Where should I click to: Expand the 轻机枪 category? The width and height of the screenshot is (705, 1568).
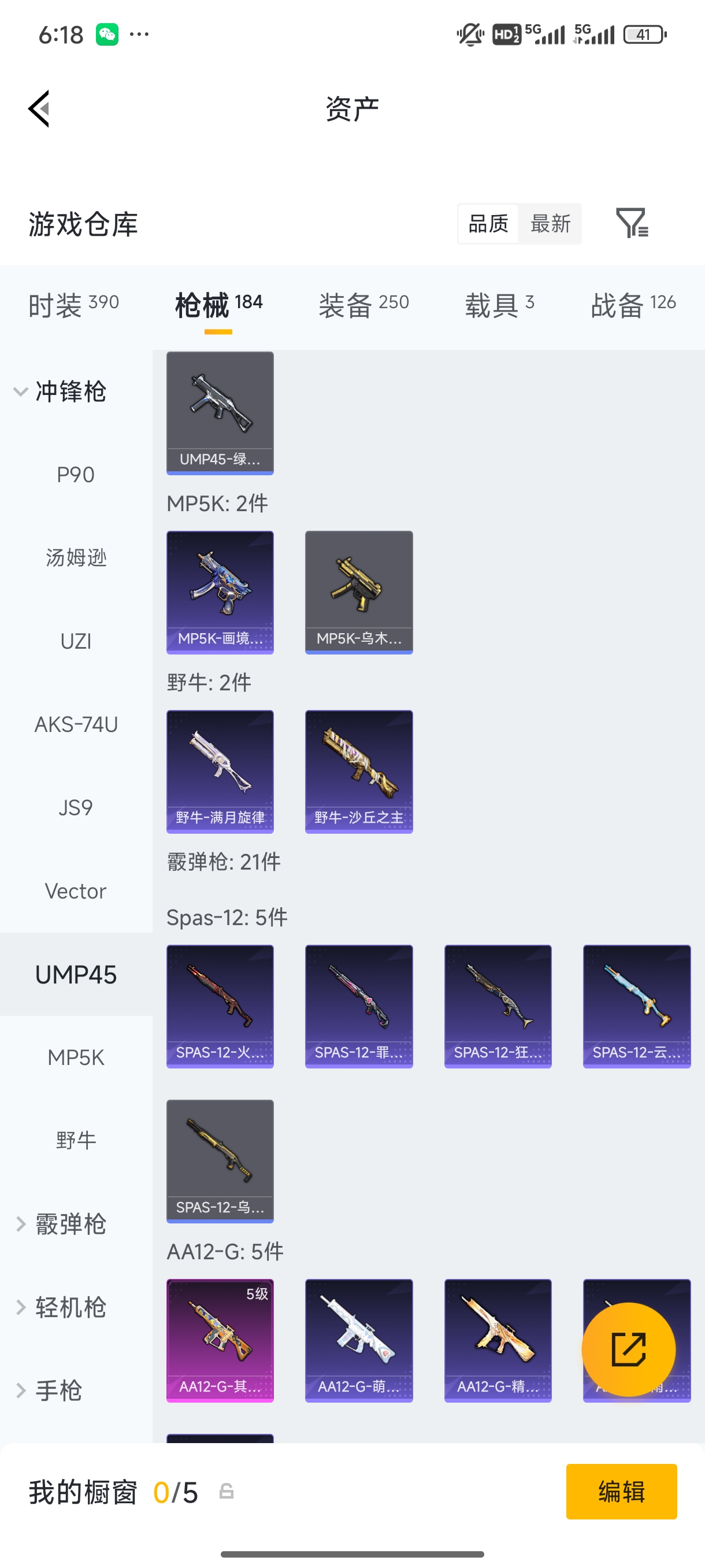coord(61,1307)
